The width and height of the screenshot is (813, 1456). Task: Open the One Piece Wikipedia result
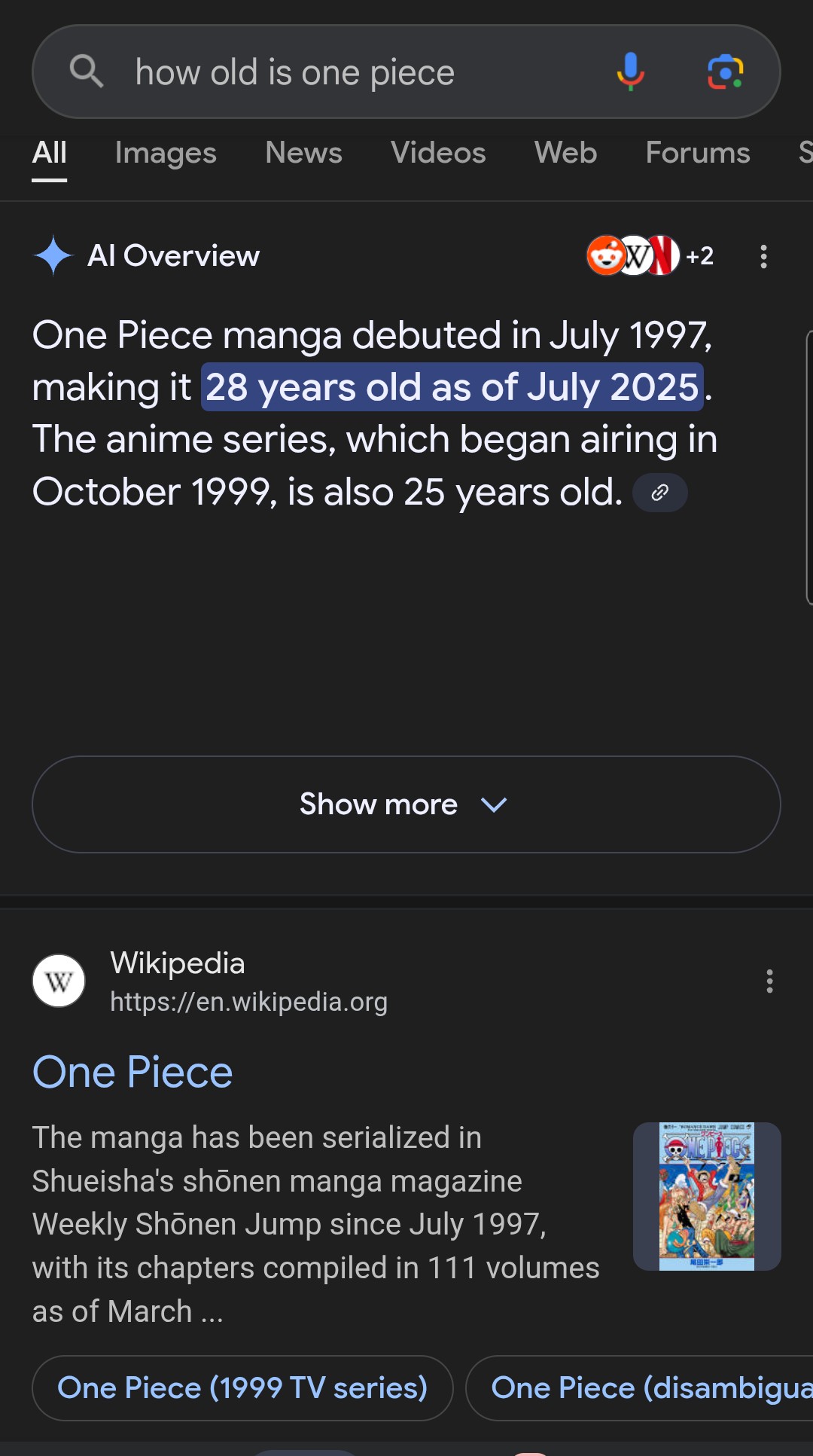pyautogui.click(x=132, y=1072)
